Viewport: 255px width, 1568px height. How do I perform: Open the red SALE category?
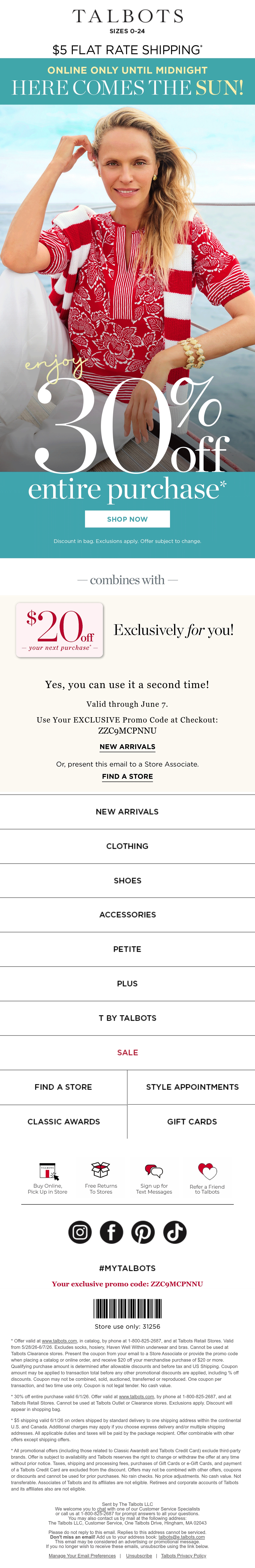pyautogui.click(x=127, y=1052)
